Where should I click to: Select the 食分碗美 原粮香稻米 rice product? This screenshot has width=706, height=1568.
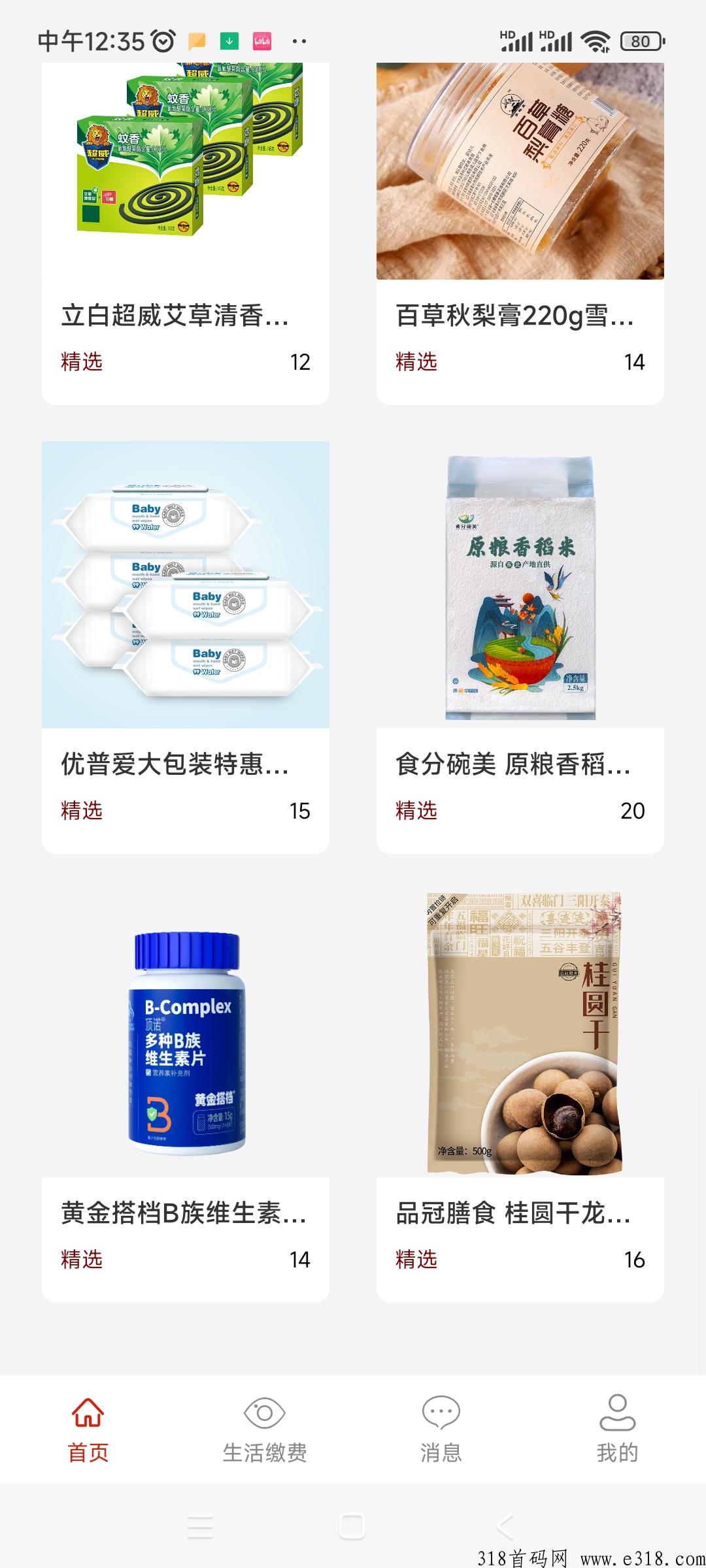[x=520, y=647]
